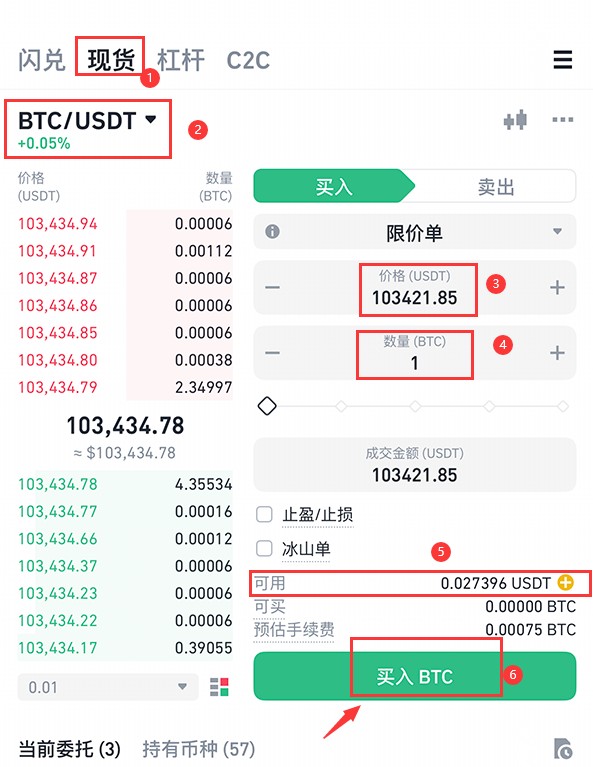The height and width of the screenshot is (767, 593).
Task: Expand the 限价单 order type dropdown
Action: (415, 232)
